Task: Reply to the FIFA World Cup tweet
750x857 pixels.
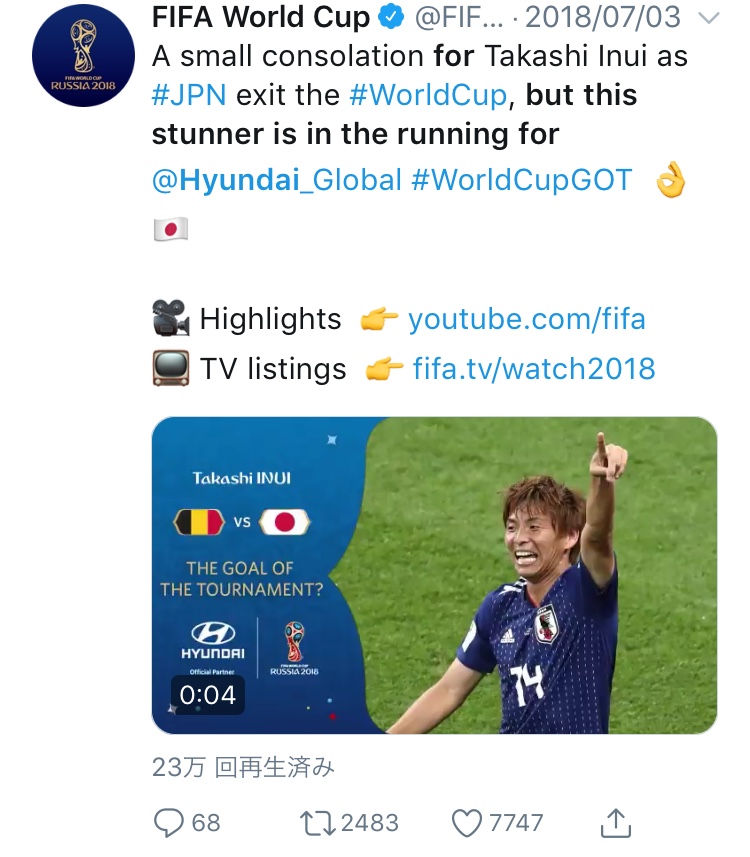Action: (169, 823)
